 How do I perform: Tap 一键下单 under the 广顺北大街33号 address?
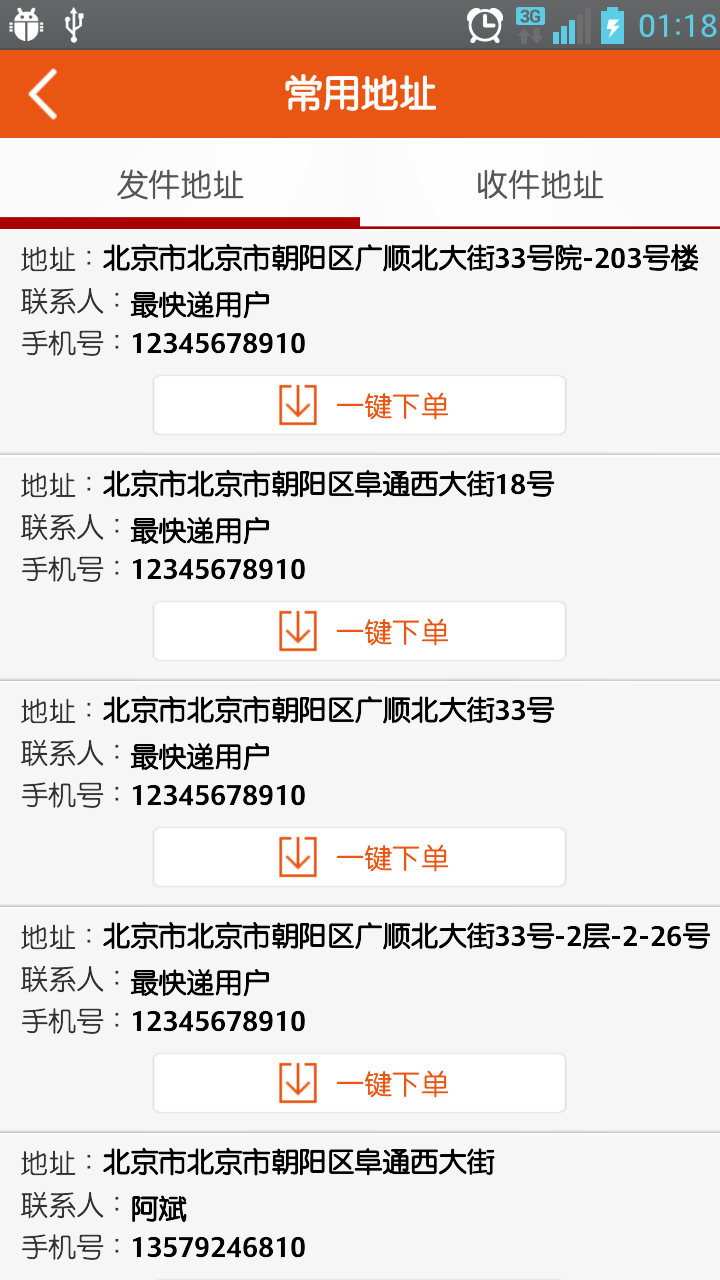359,858
